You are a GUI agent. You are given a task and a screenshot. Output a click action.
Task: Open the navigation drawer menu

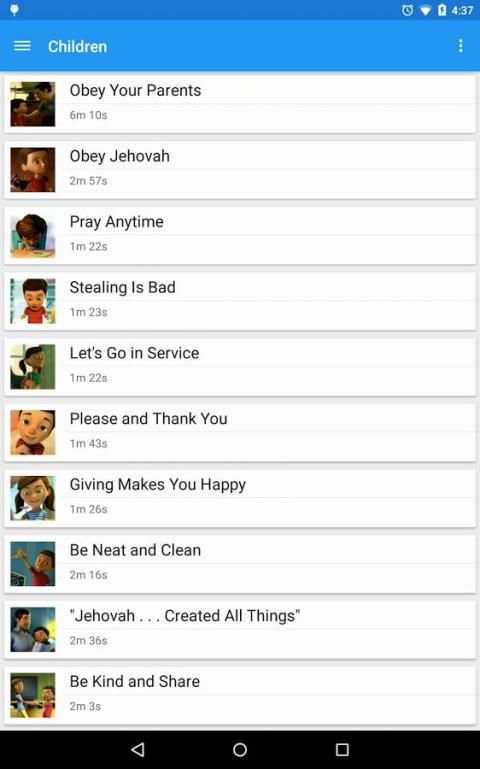click(x=22, y=46)
